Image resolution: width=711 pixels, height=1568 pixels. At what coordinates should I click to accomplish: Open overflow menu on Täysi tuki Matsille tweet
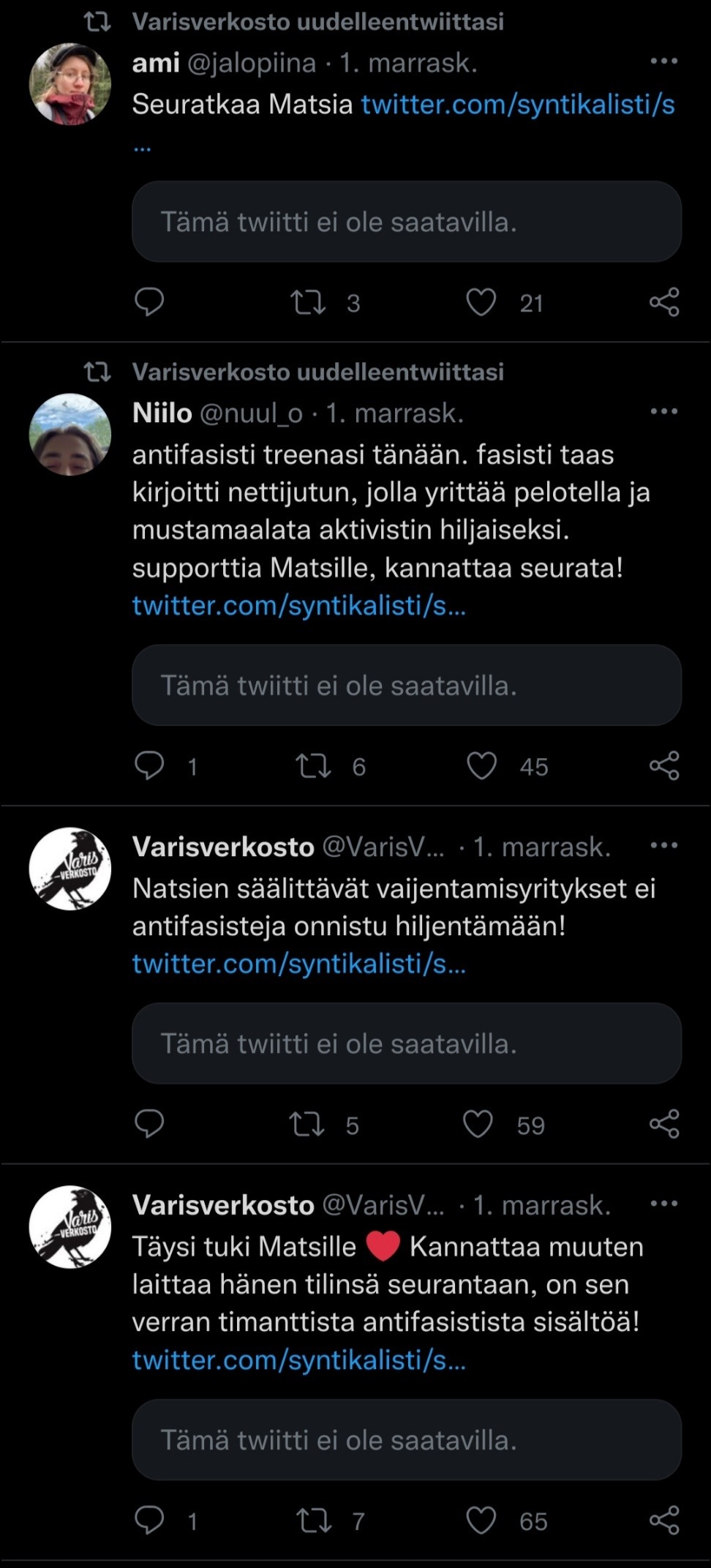663,1204
